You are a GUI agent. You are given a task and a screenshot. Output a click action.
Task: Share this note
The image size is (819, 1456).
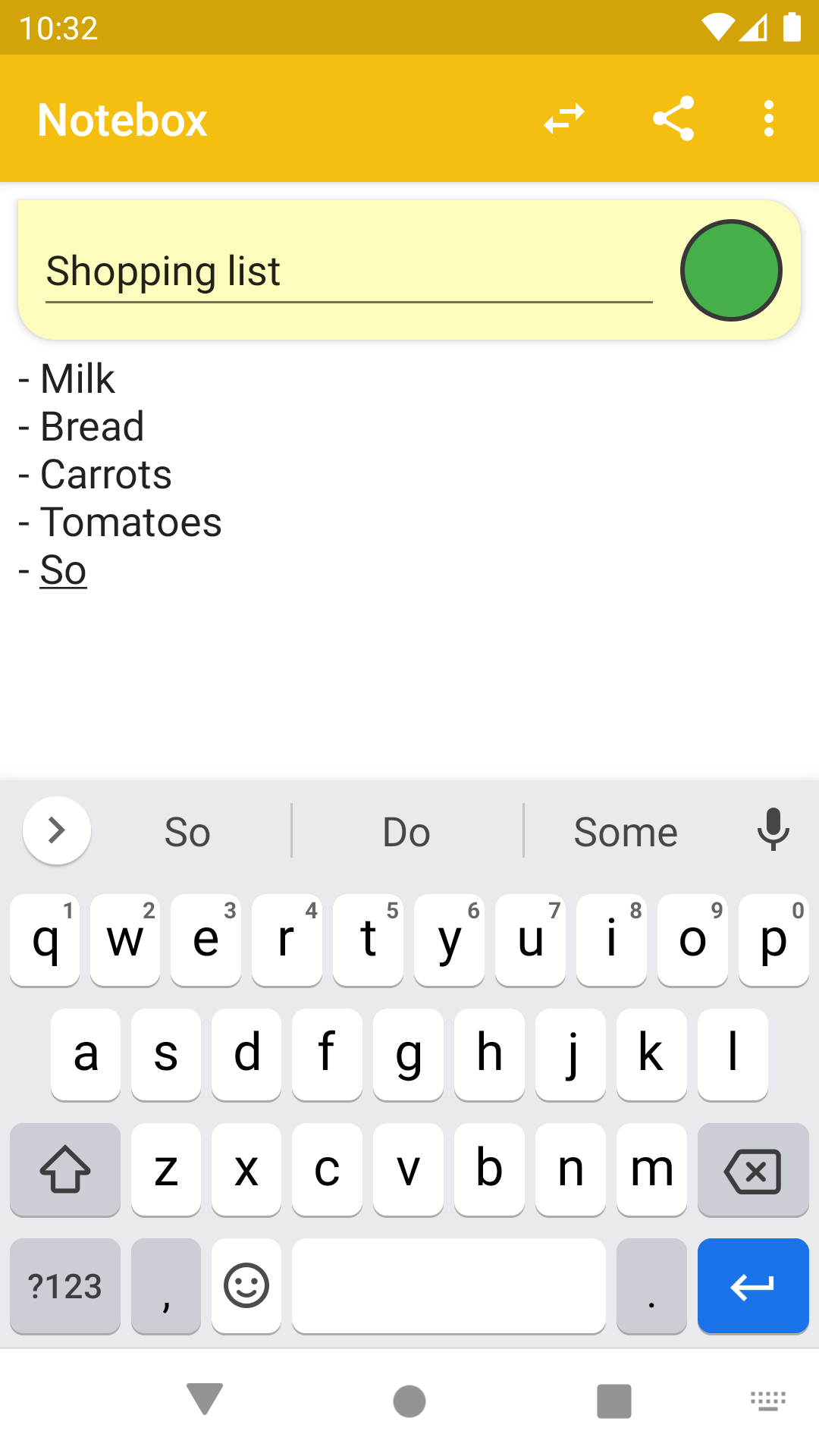673,119
